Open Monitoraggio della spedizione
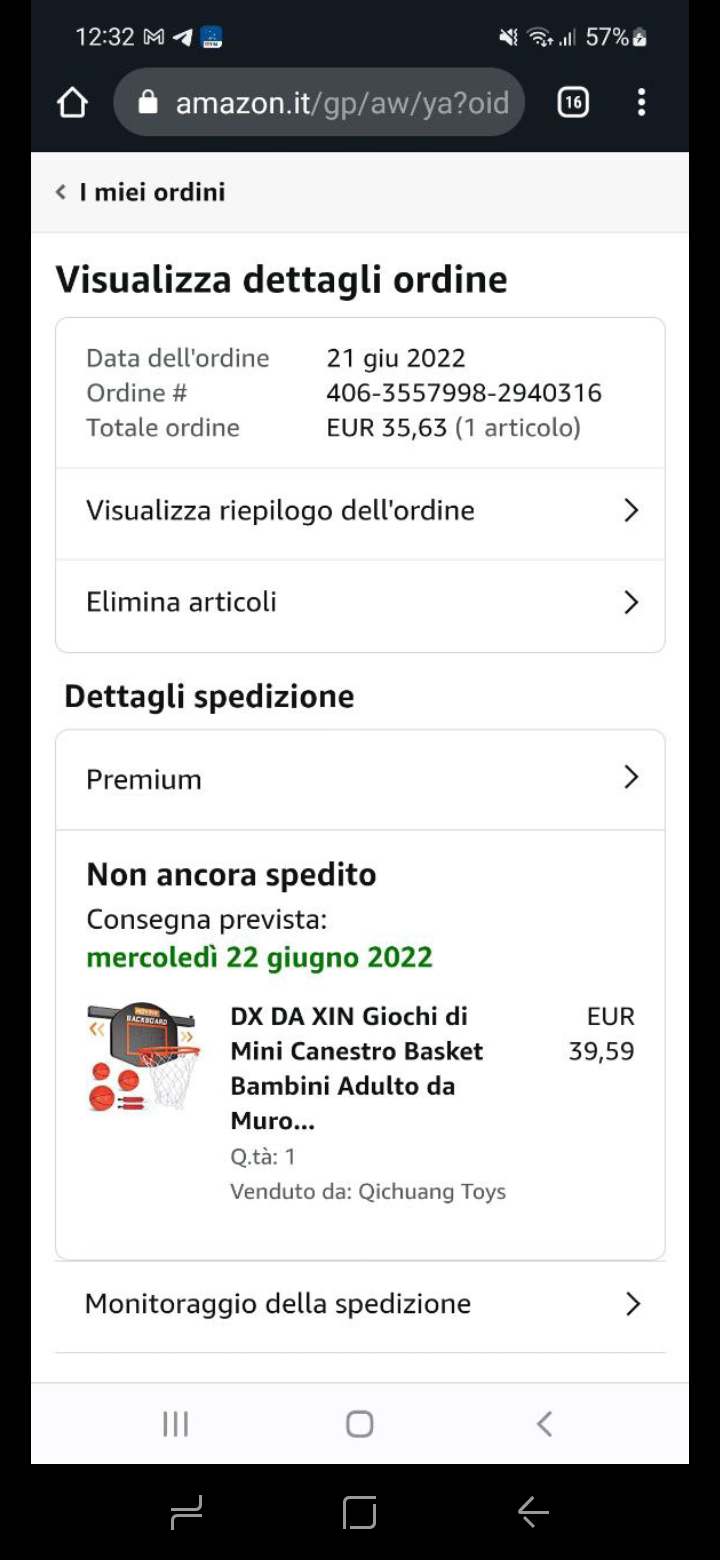 pos(360,1304)
